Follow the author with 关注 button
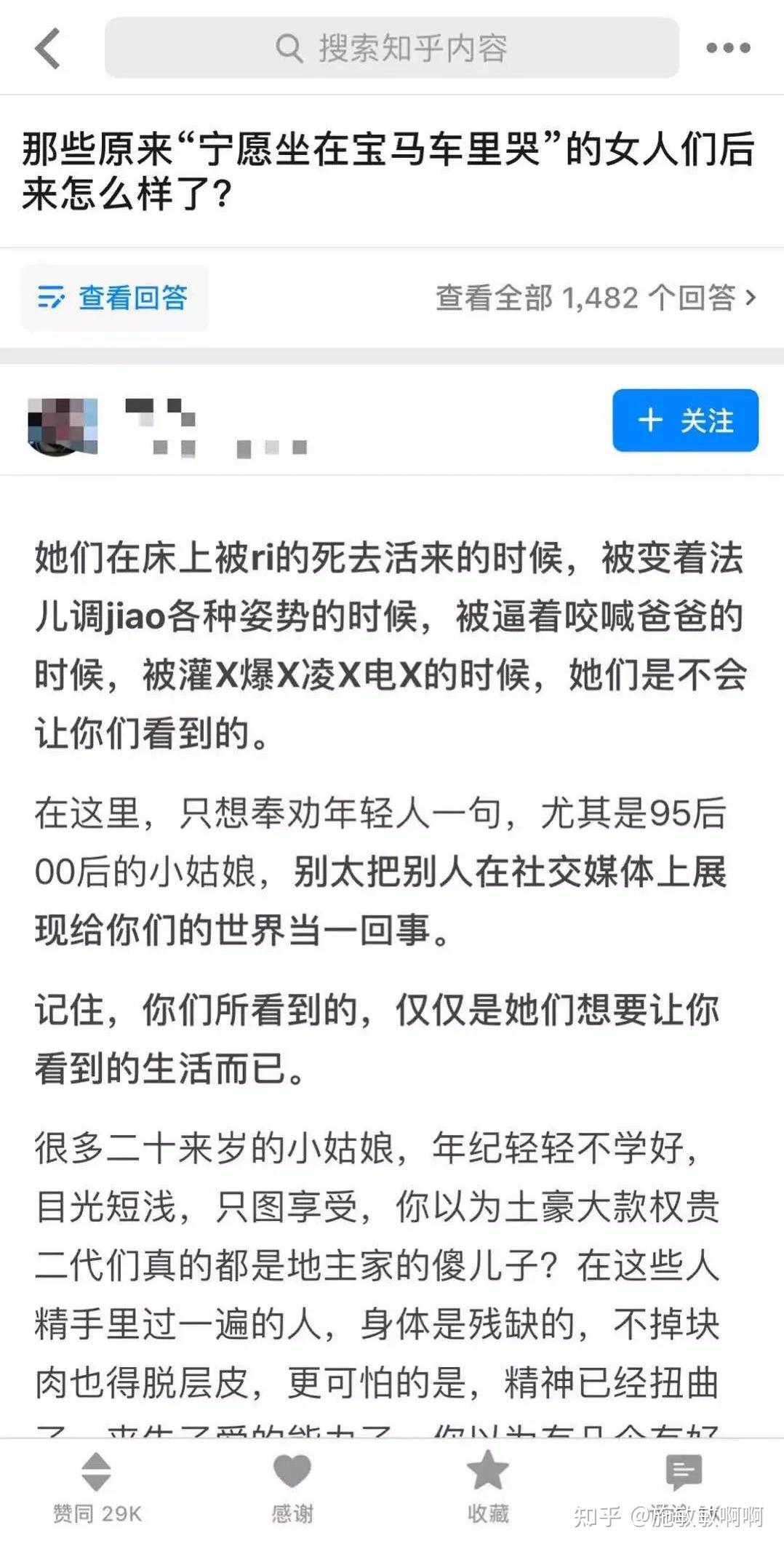The height and width of the screenshot is (1549, 784). (685, 421)
